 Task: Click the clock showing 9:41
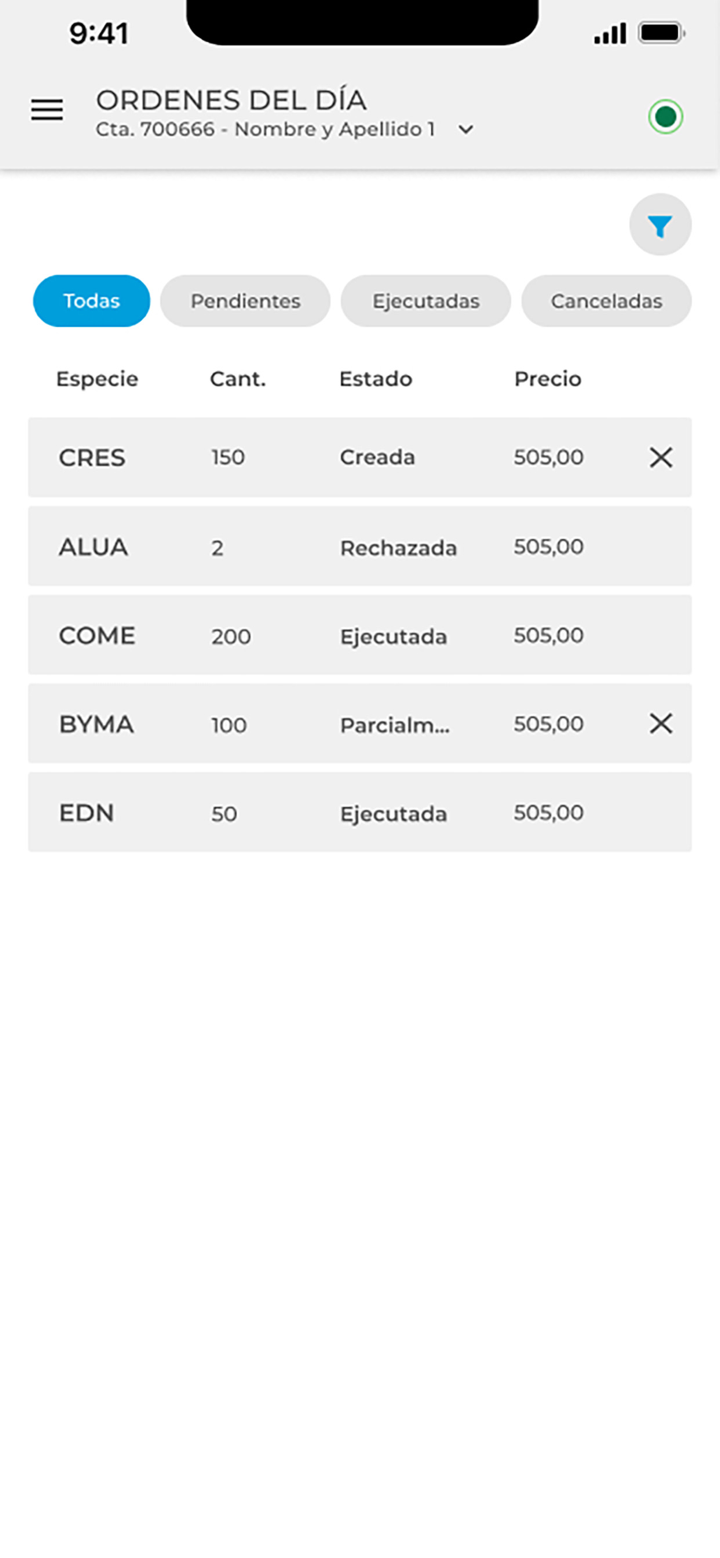coord(100,33)
